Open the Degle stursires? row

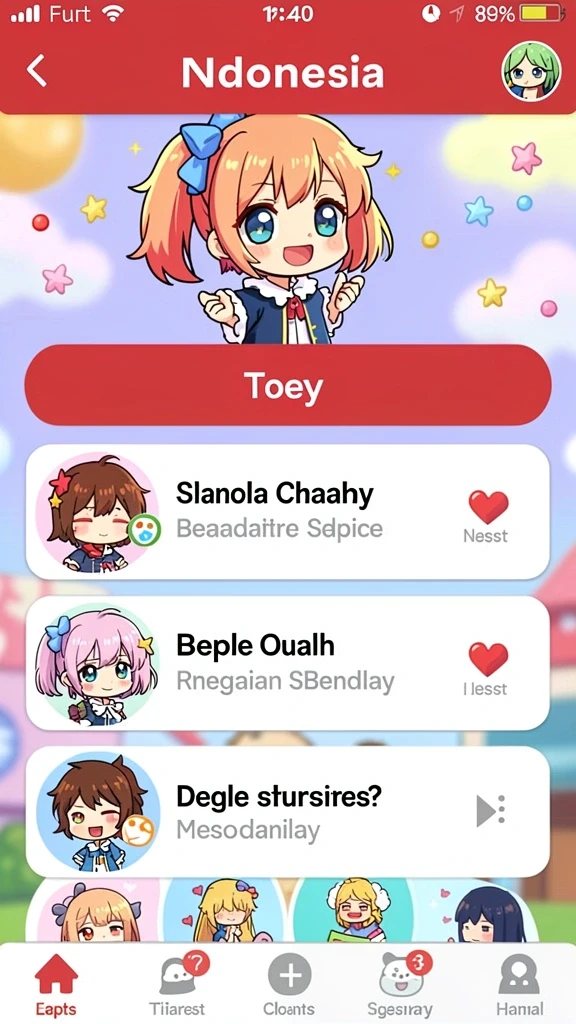click(288, 812)
